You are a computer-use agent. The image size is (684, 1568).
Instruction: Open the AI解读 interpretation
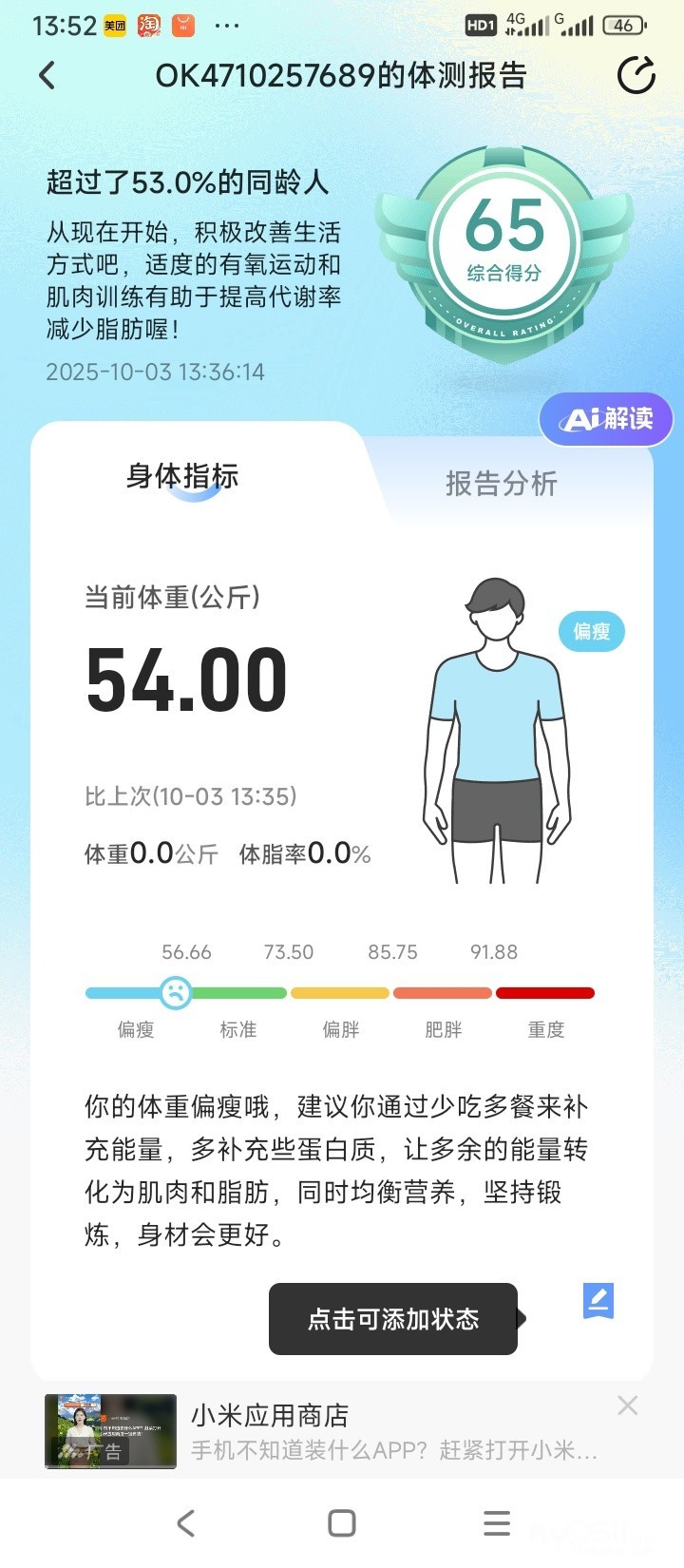pyautogui.click(x=606, y=419)
